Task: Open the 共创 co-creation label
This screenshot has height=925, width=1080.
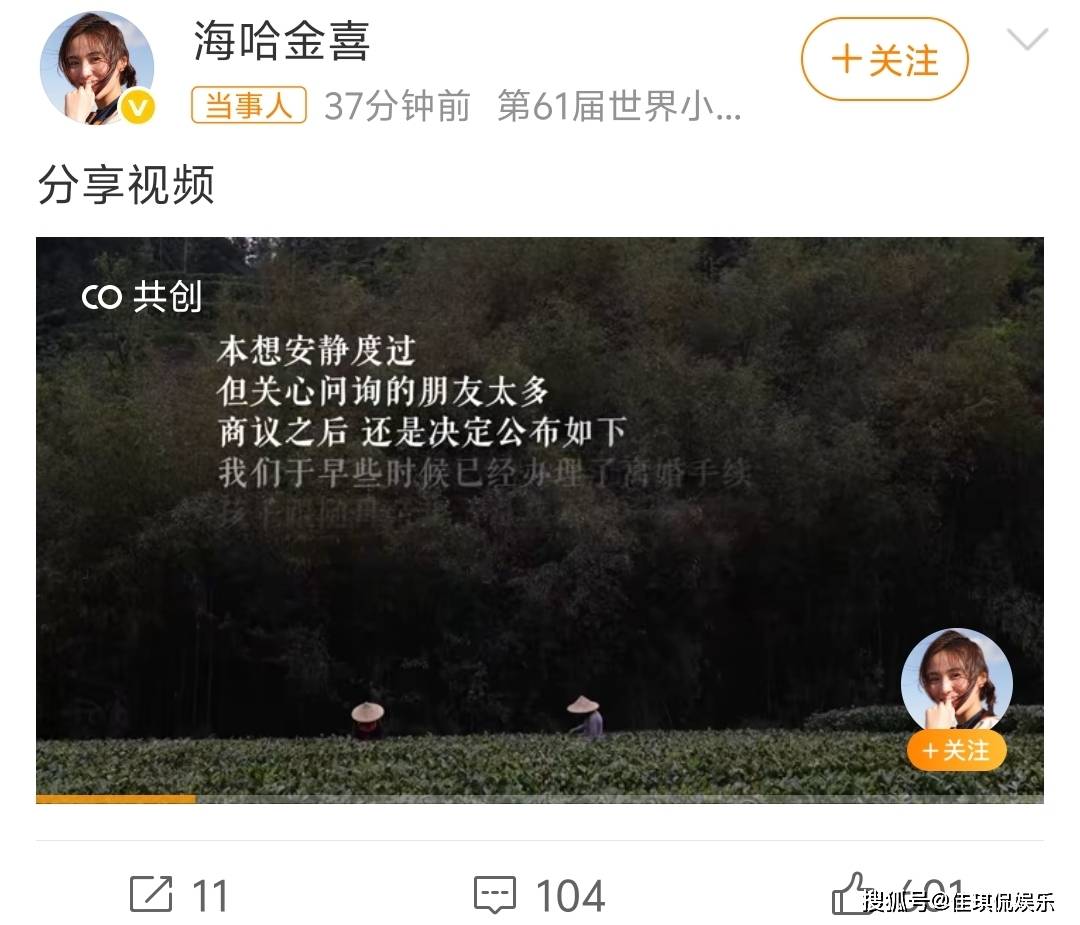Action: [142, 297]
